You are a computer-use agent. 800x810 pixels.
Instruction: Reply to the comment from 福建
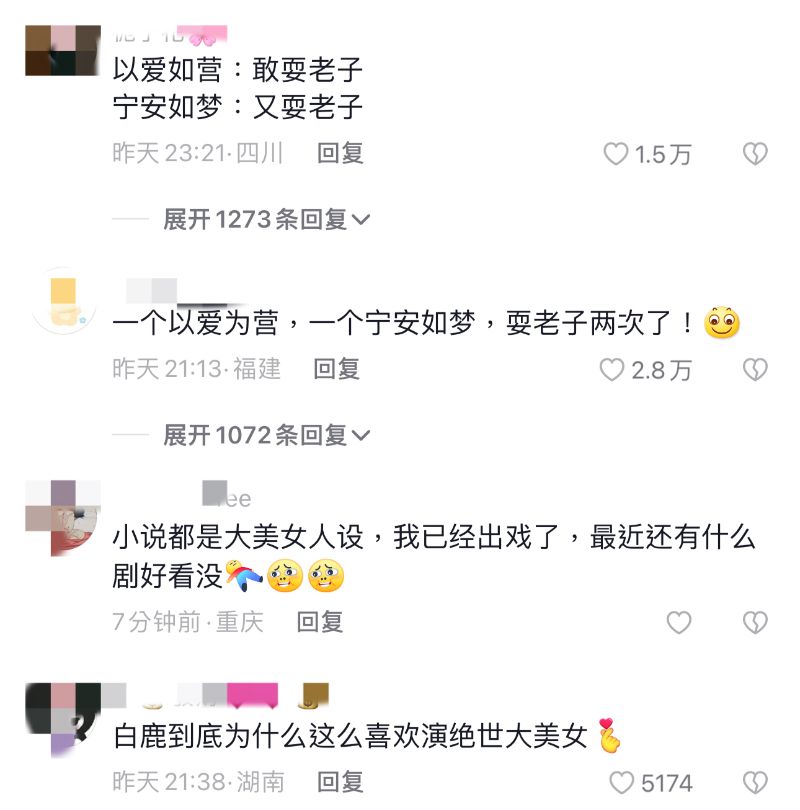pyautogui.click(x=336, y=369)
